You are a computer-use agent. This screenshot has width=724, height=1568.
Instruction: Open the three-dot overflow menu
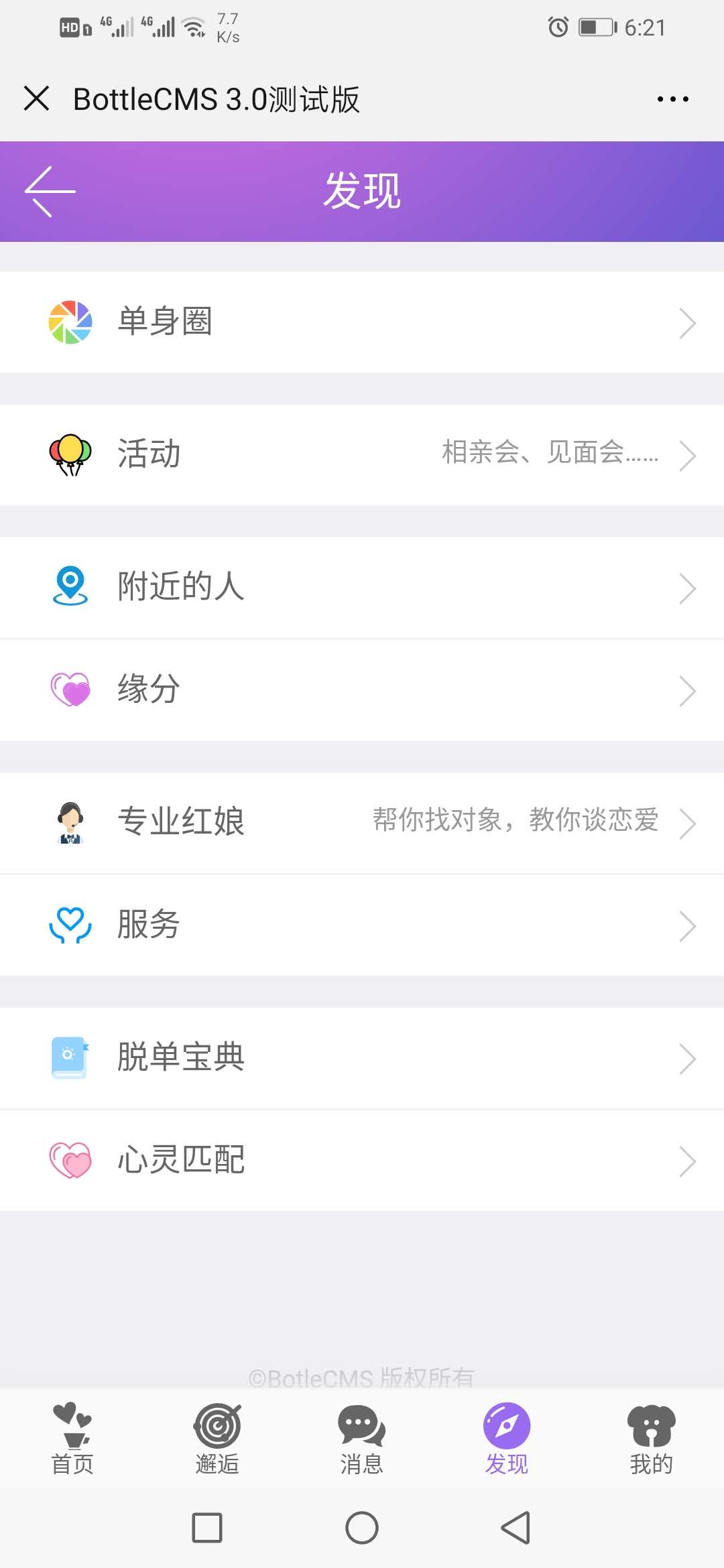[672, 99]
